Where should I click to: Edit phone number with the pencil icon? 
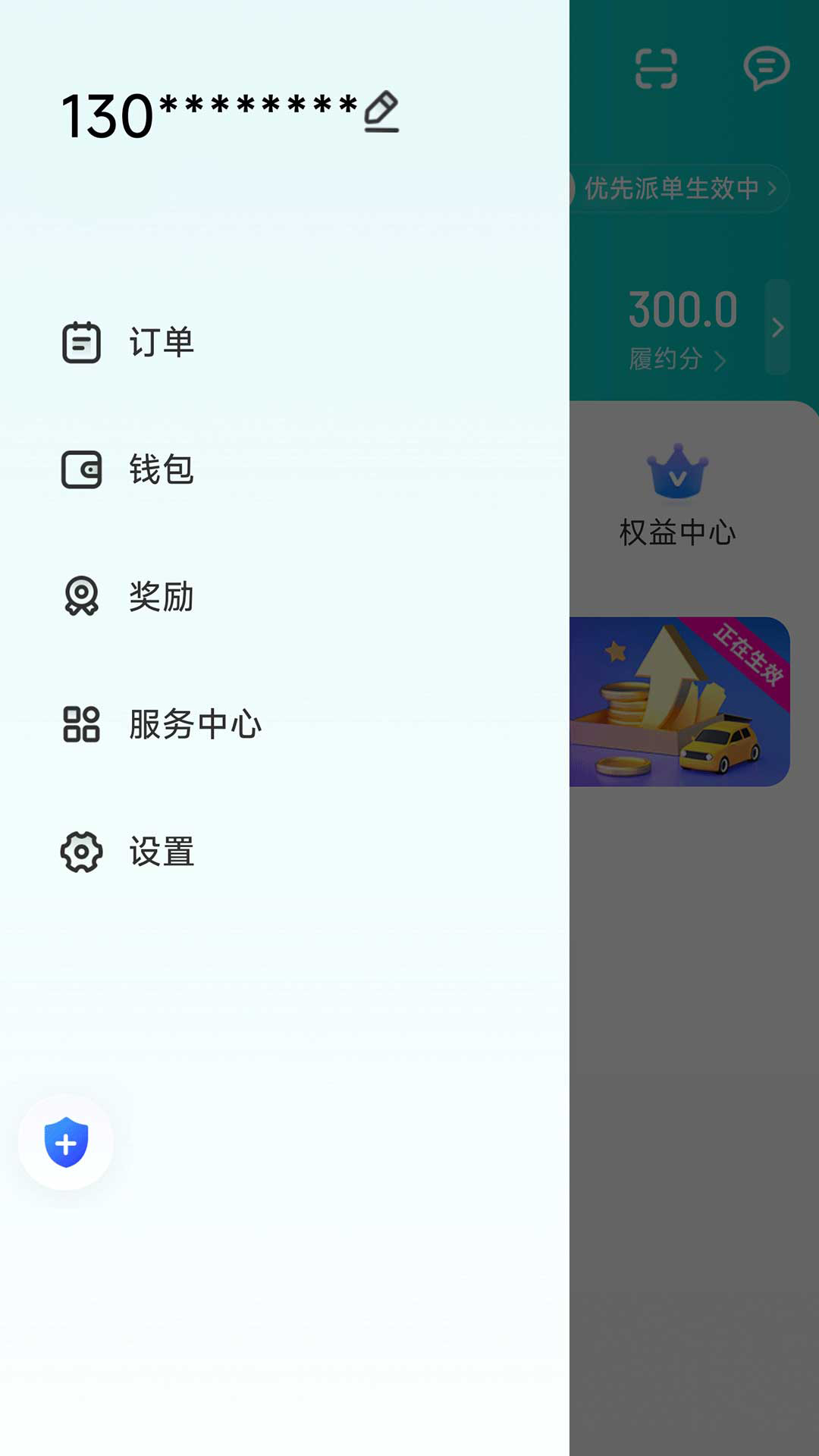tap(381, 112)
